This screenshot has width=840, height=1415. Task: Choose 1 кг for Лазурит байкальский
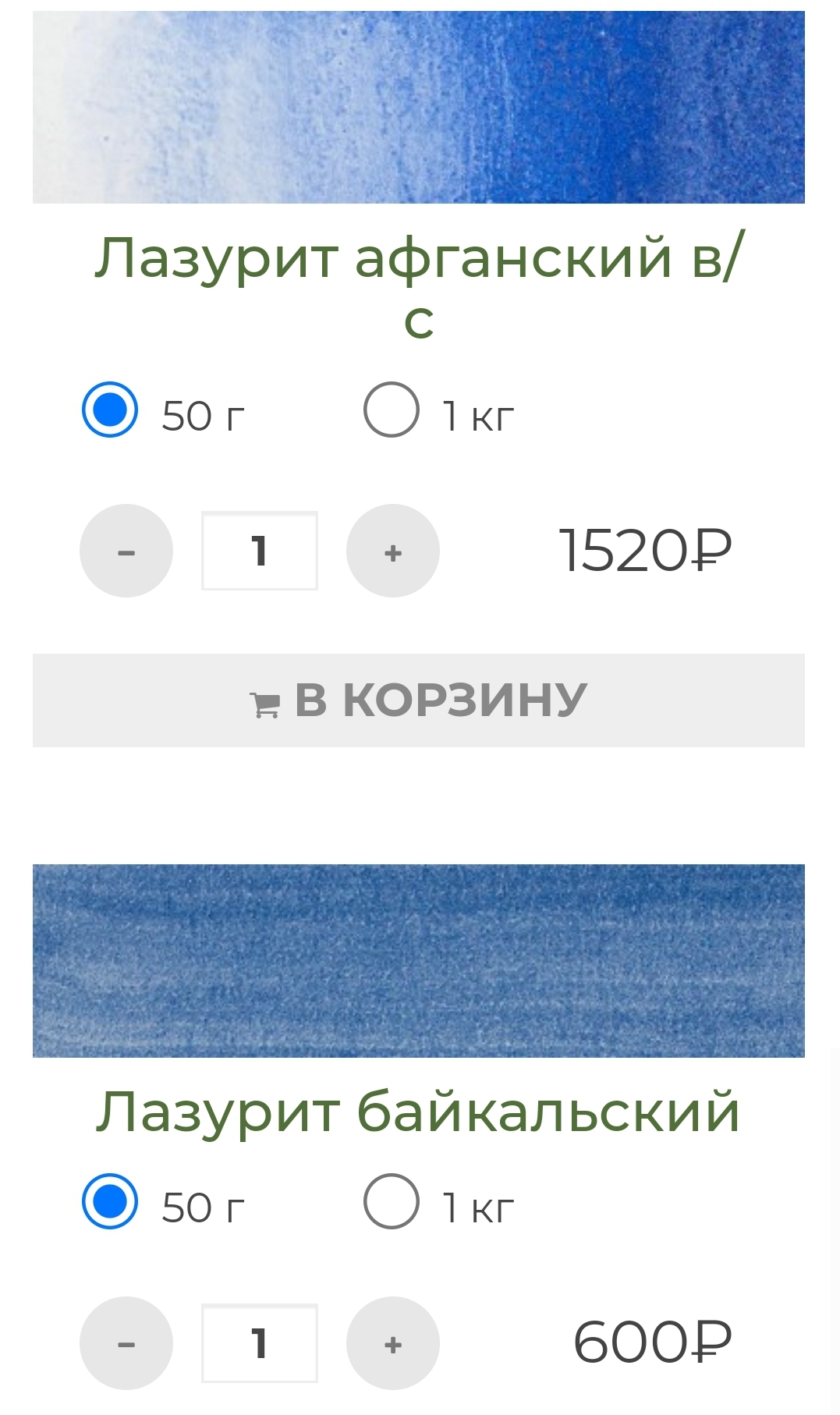click(392, 1201)
